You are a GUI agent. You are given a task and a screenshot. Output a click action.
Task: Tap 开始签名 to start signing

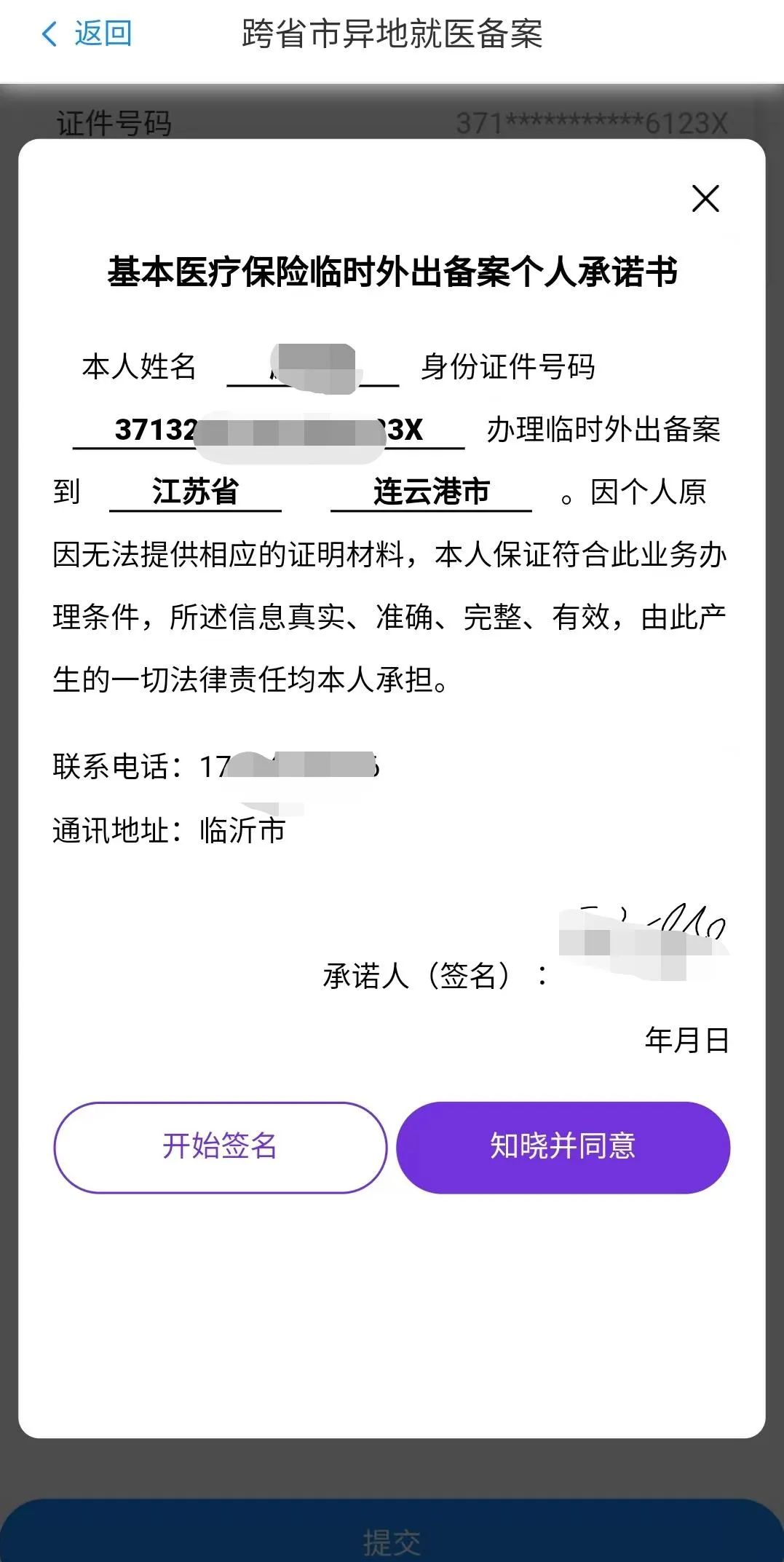220,1147
